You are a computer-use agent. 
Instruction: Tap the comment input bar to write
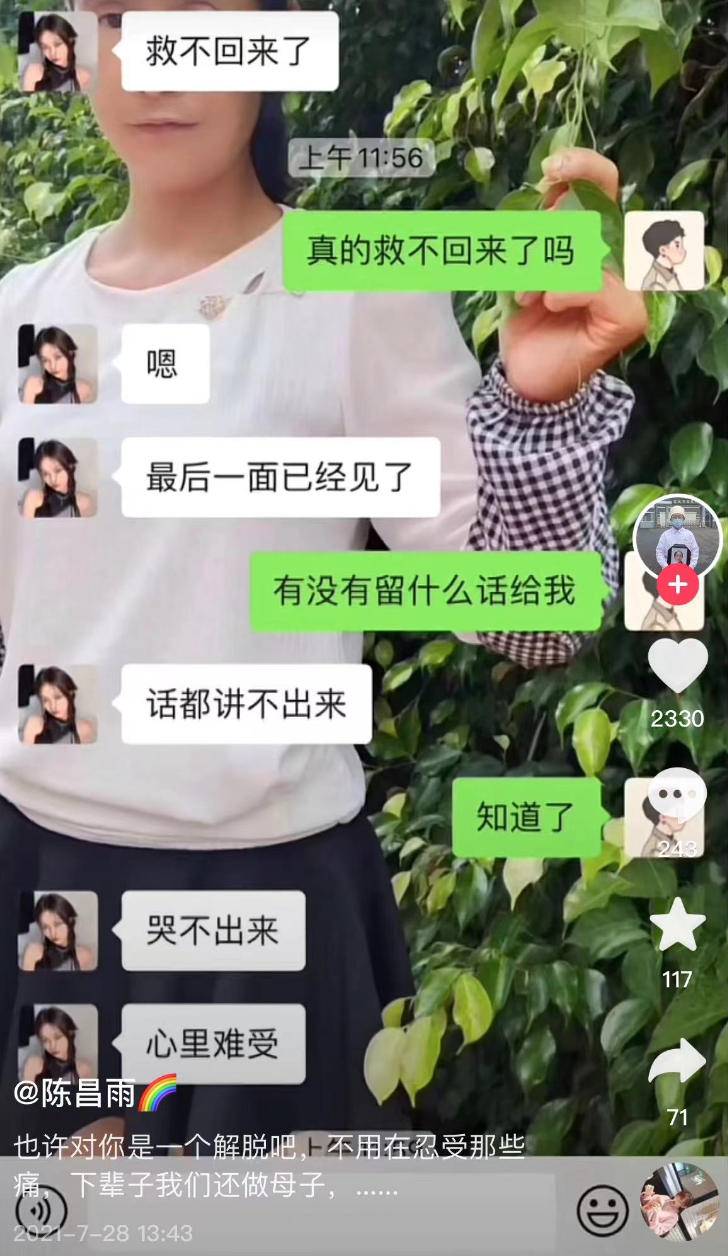(300, 1211)
